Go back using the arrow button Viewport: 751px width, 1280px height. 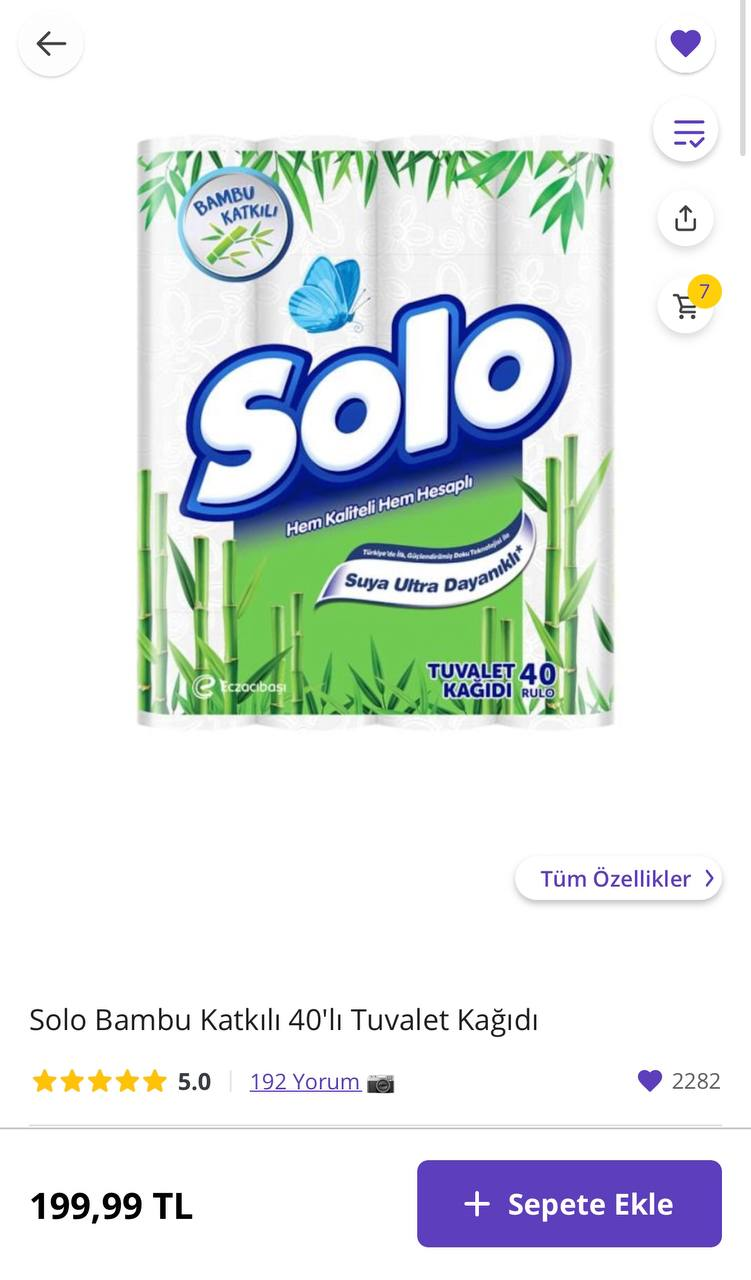tap(51, 43)
